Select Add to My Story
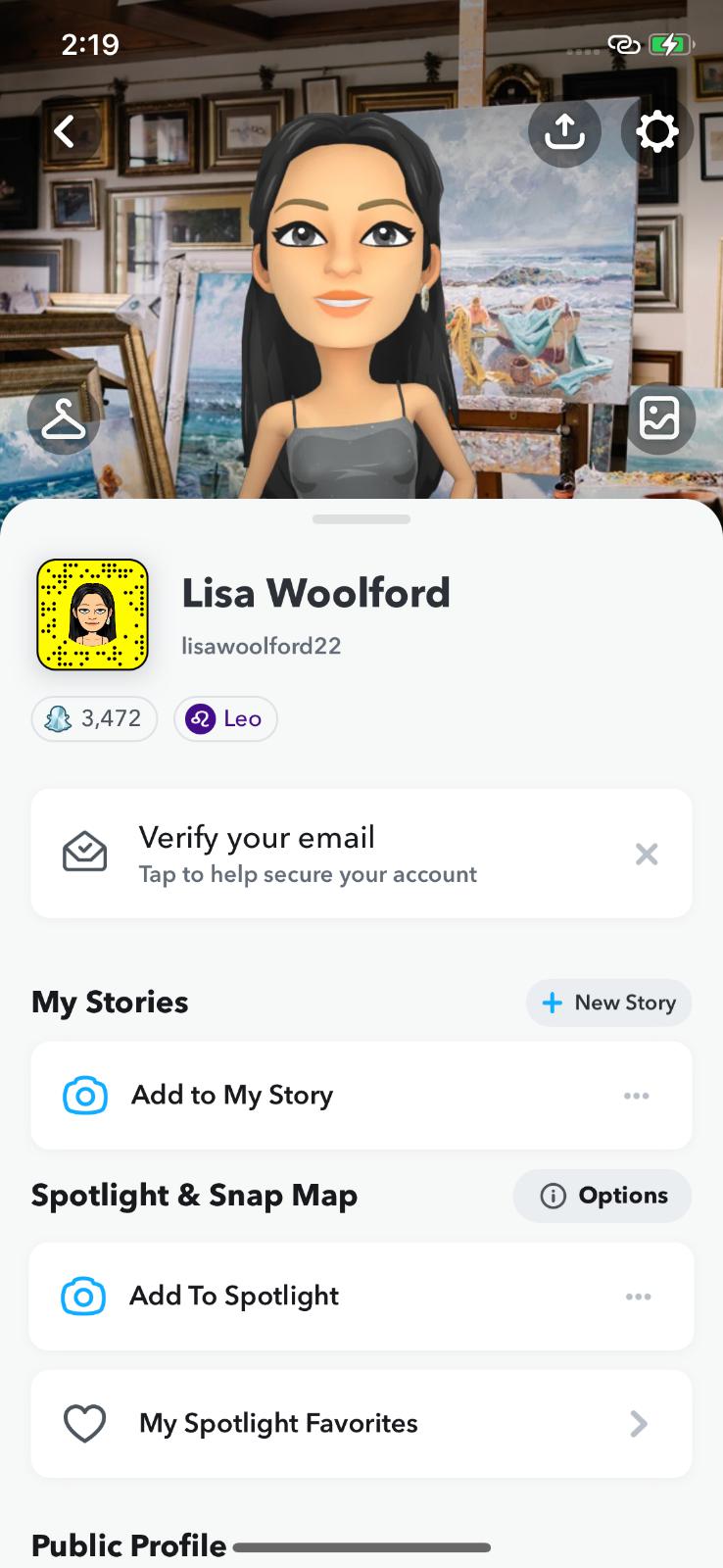723x1568 pixels. [232, 1095]
